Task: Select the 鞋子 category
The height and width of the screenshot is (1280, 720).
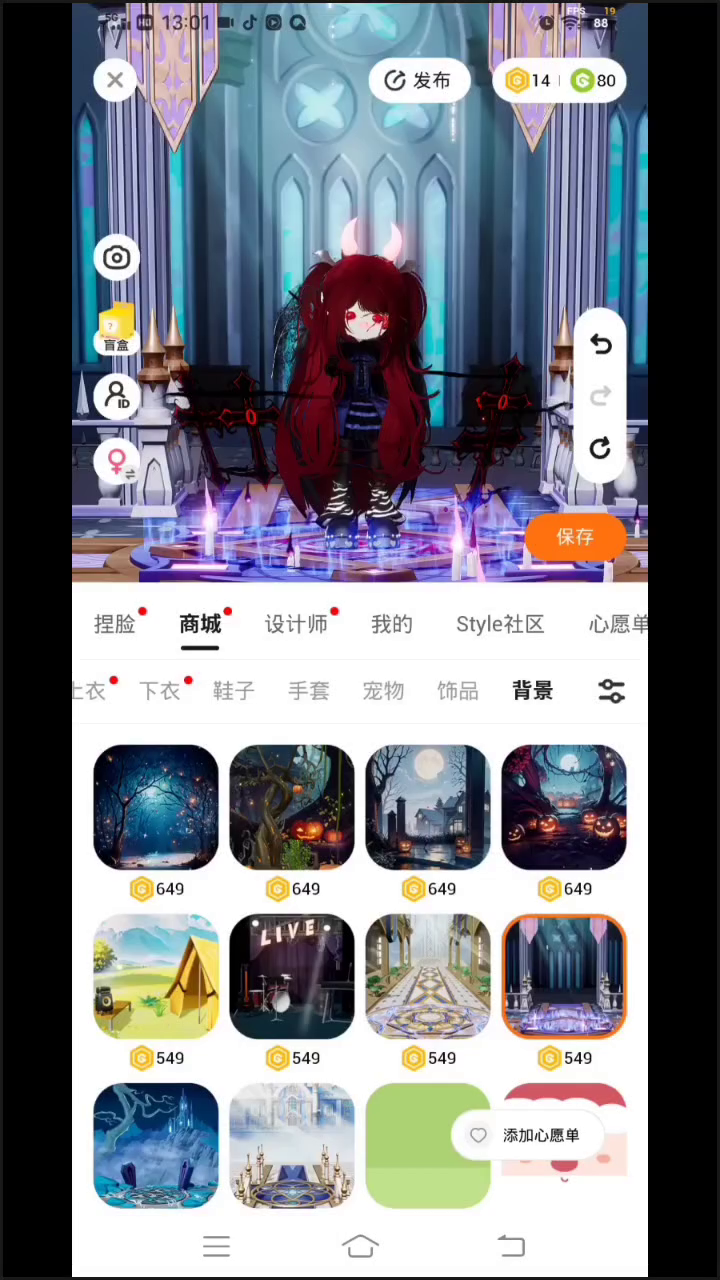Action: click(x=234, y=691)
